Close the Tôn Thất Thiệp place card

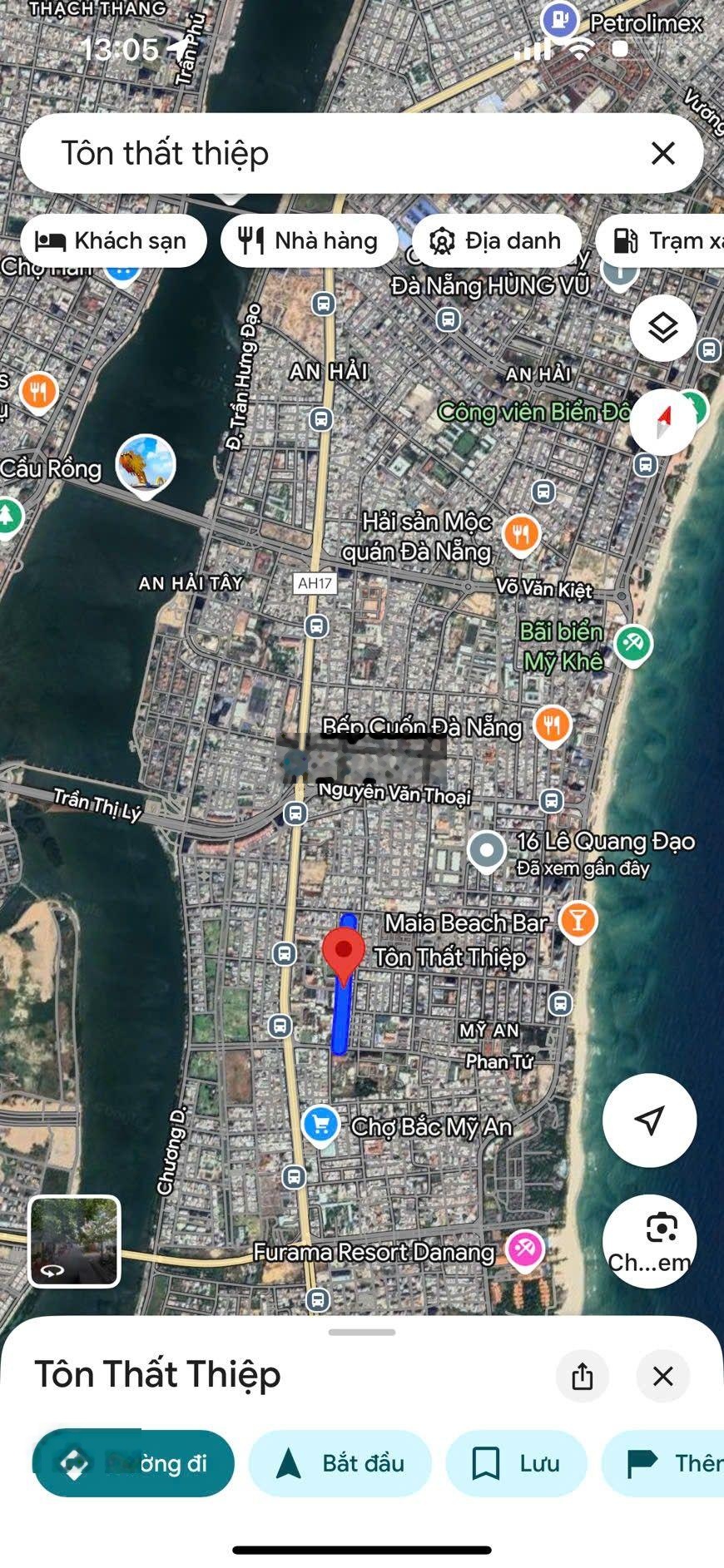tap(662, 1376)
